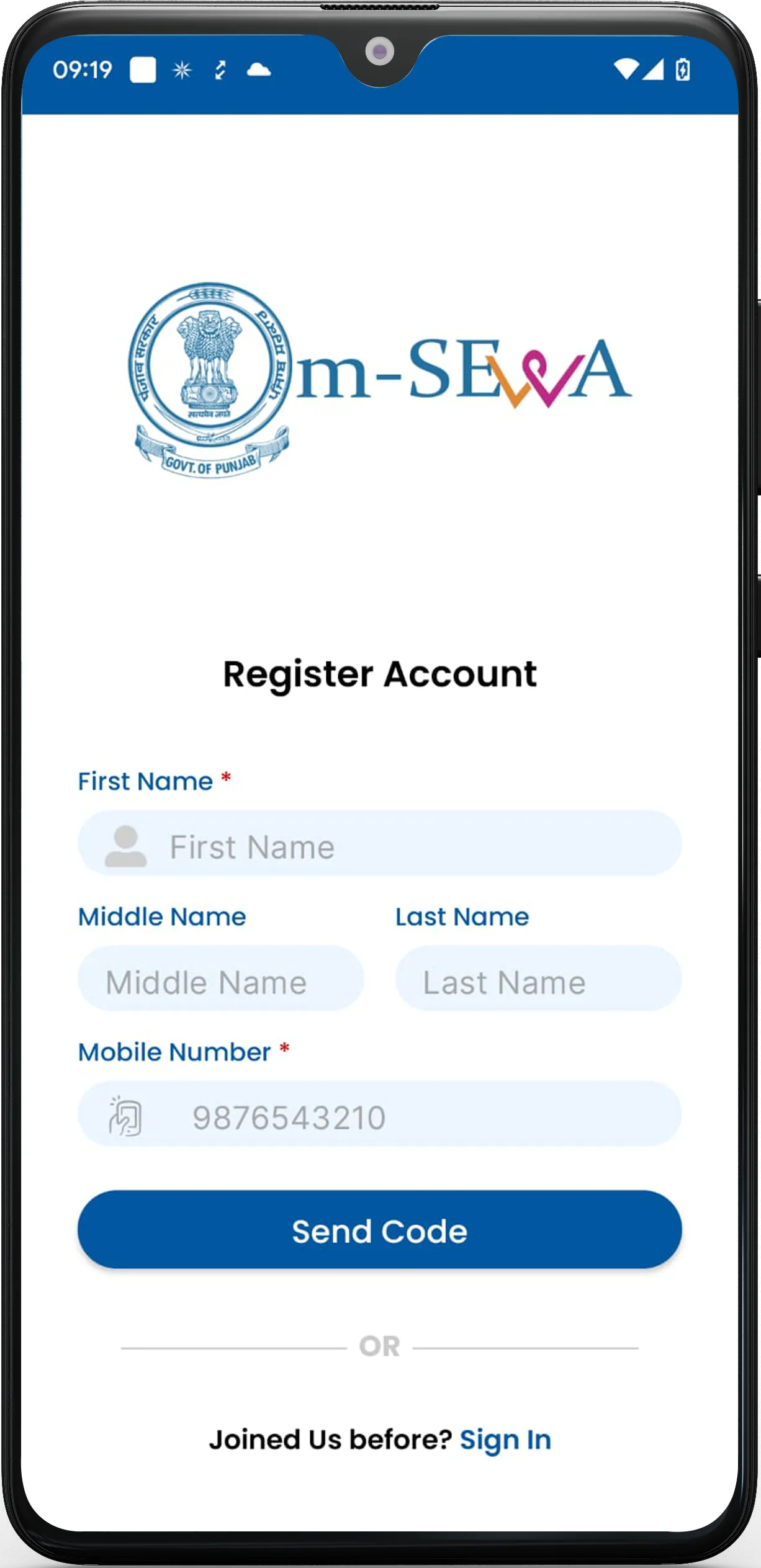Screen dimensions: 761x1568
Task: Tap the First Name input field
Action: pos(397,846)
